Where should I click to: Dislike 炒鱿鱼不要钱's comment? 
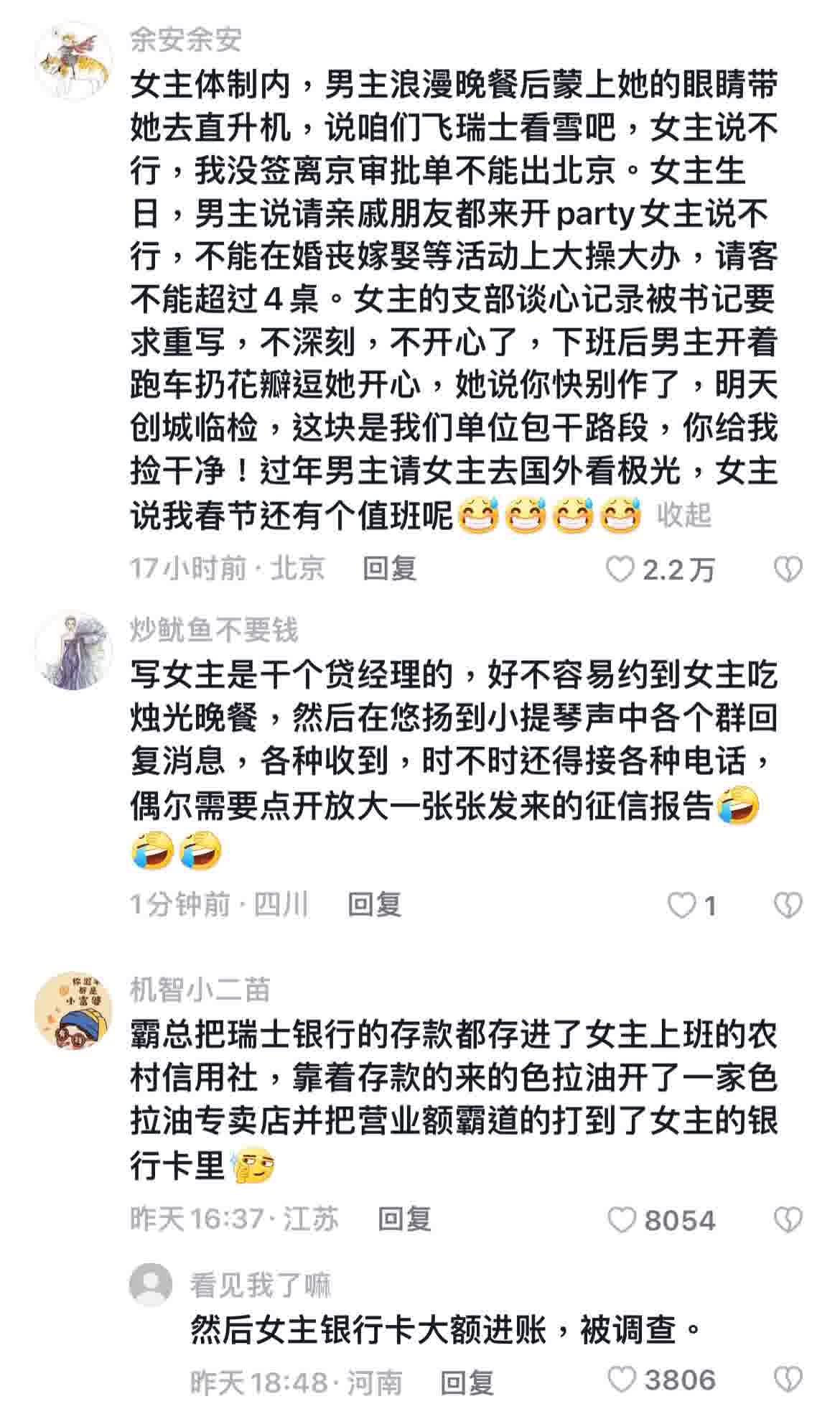(788, 906)
